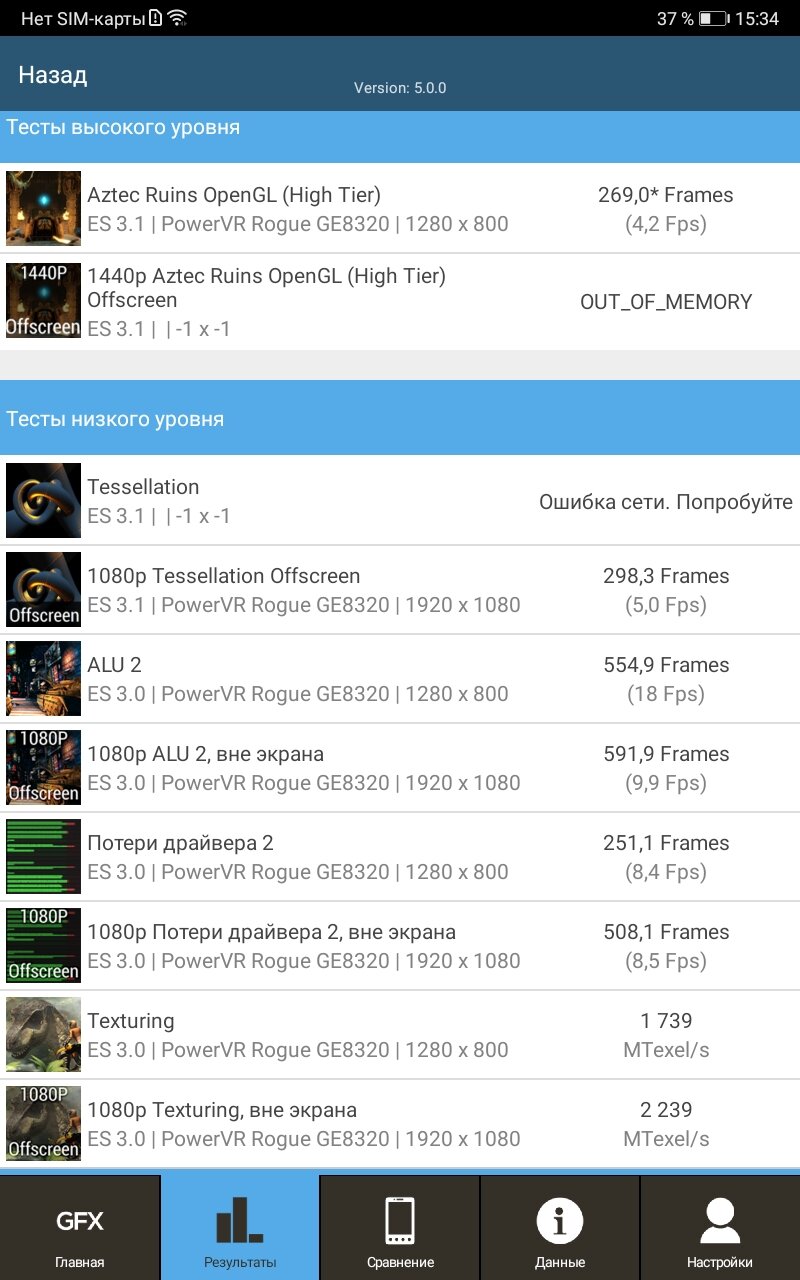800x1280 pixels.
Task: Switch to the Главная tab
Action: click(80, 1230)
